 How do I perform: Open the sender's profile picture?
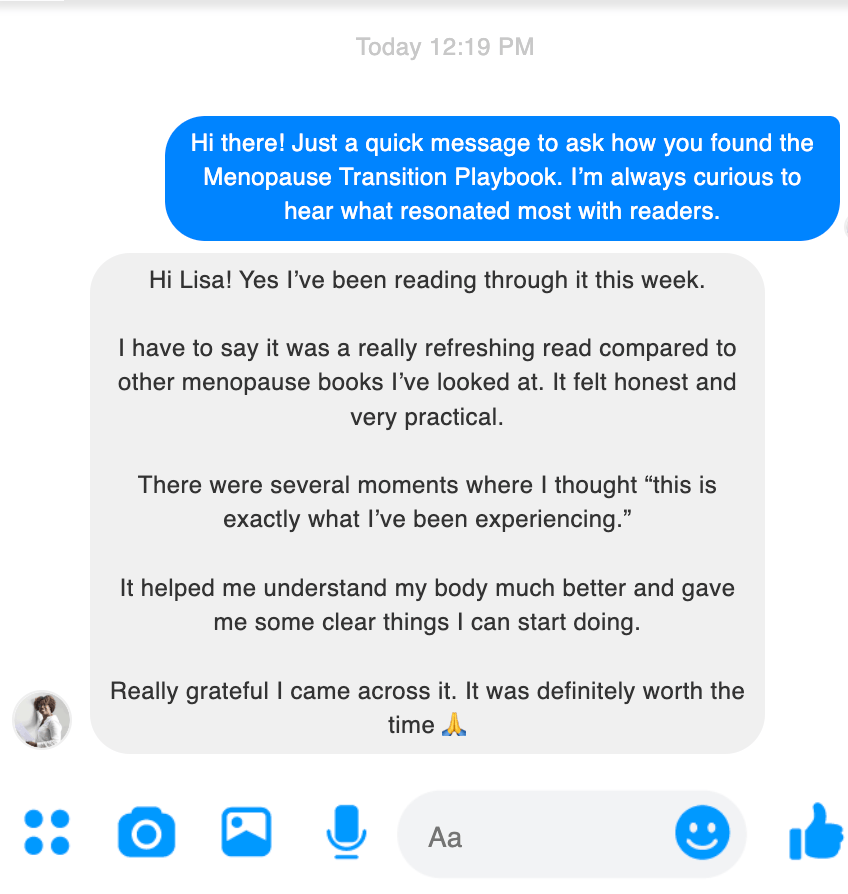(42, 719)
